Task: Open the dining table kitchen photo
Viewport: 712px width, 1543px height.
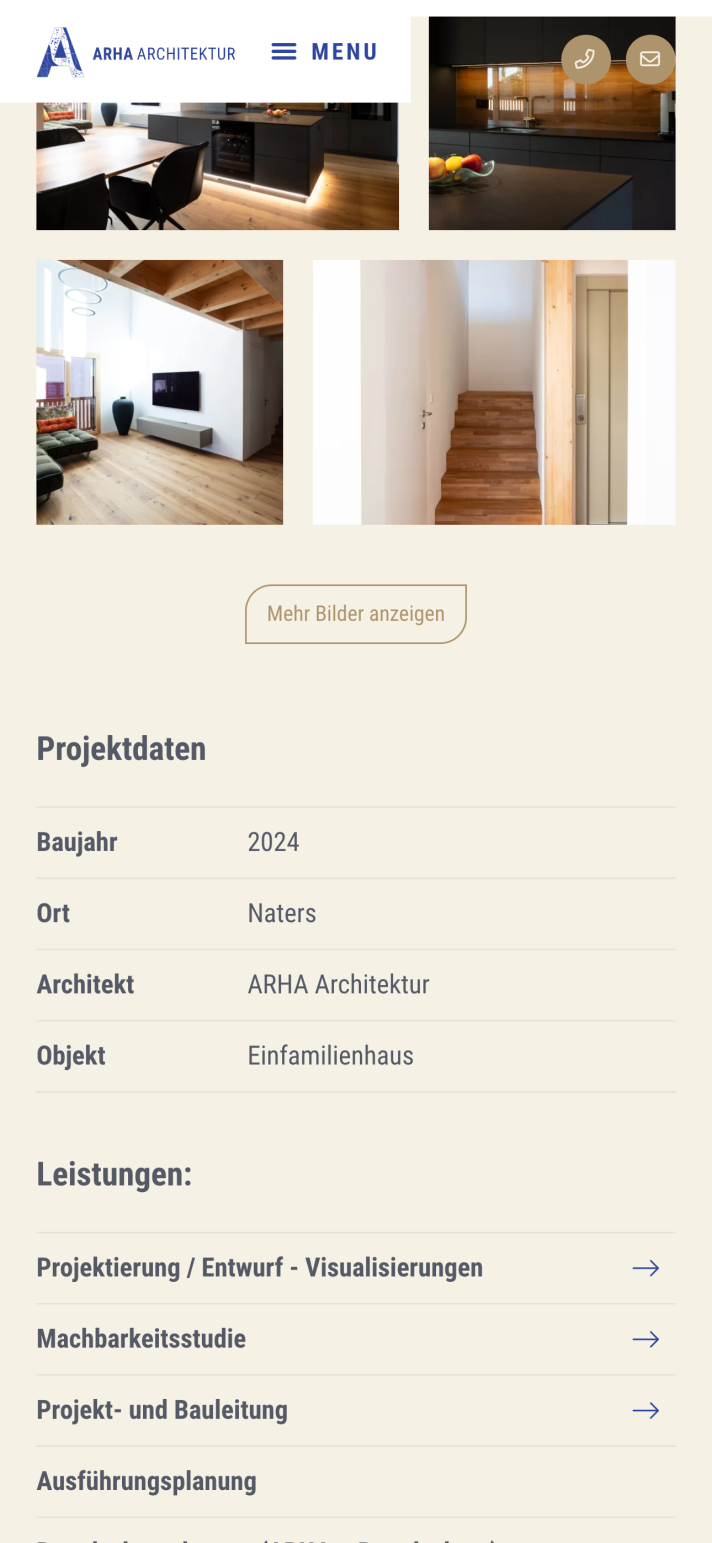Action: click(x=217, y=168)
